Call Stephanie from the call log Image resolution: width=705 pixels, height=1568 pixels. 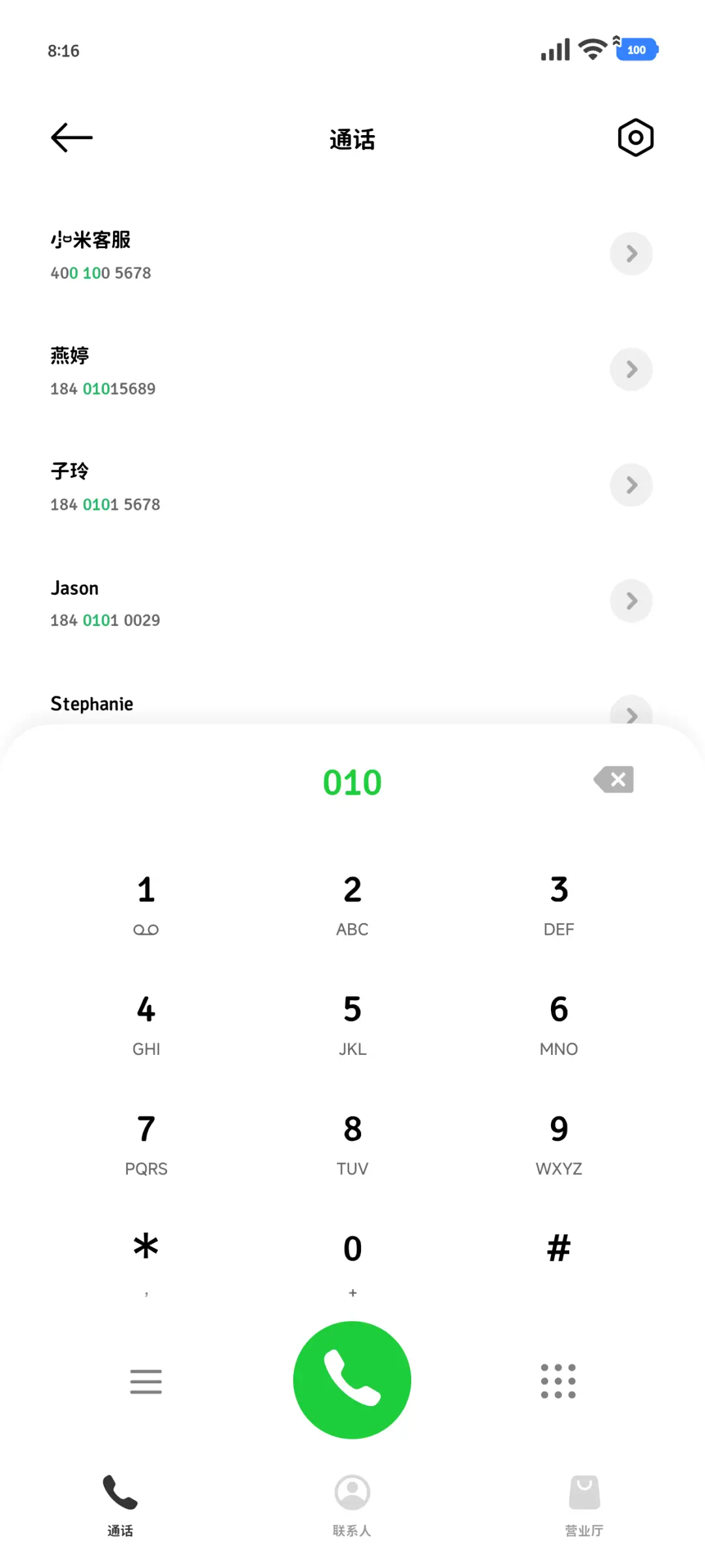point(196,703)
